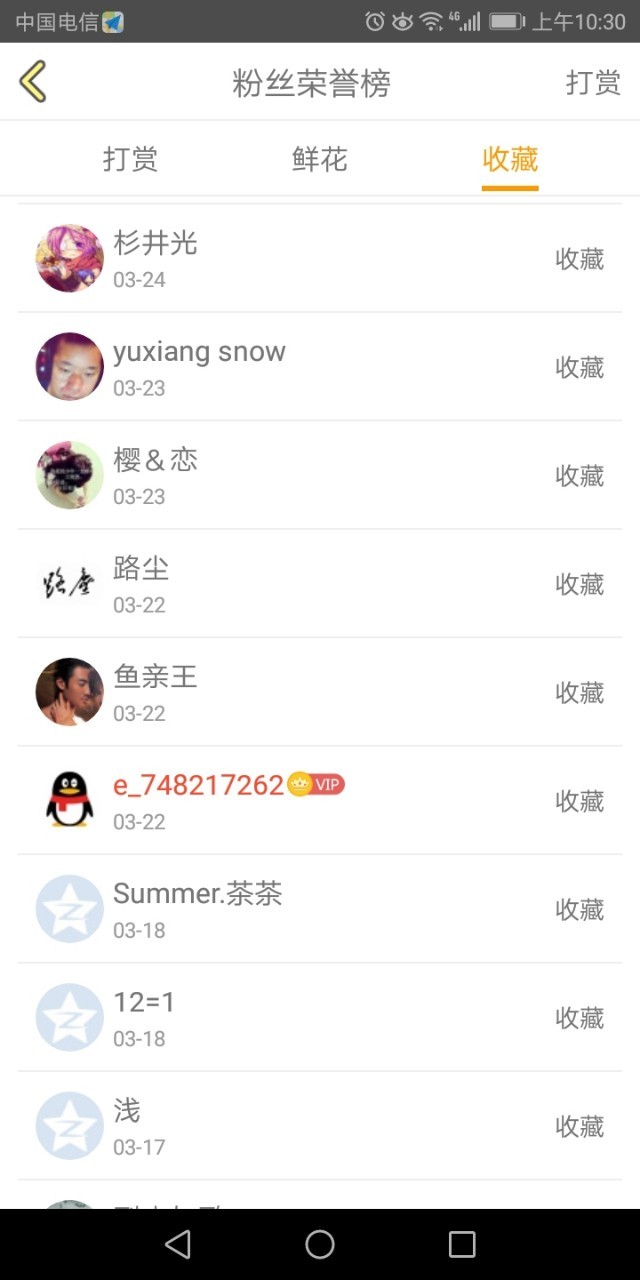Go to the phone's home screen
Image resolution: width=640 pixels, height=1280 pixels.
(320, 1244)
